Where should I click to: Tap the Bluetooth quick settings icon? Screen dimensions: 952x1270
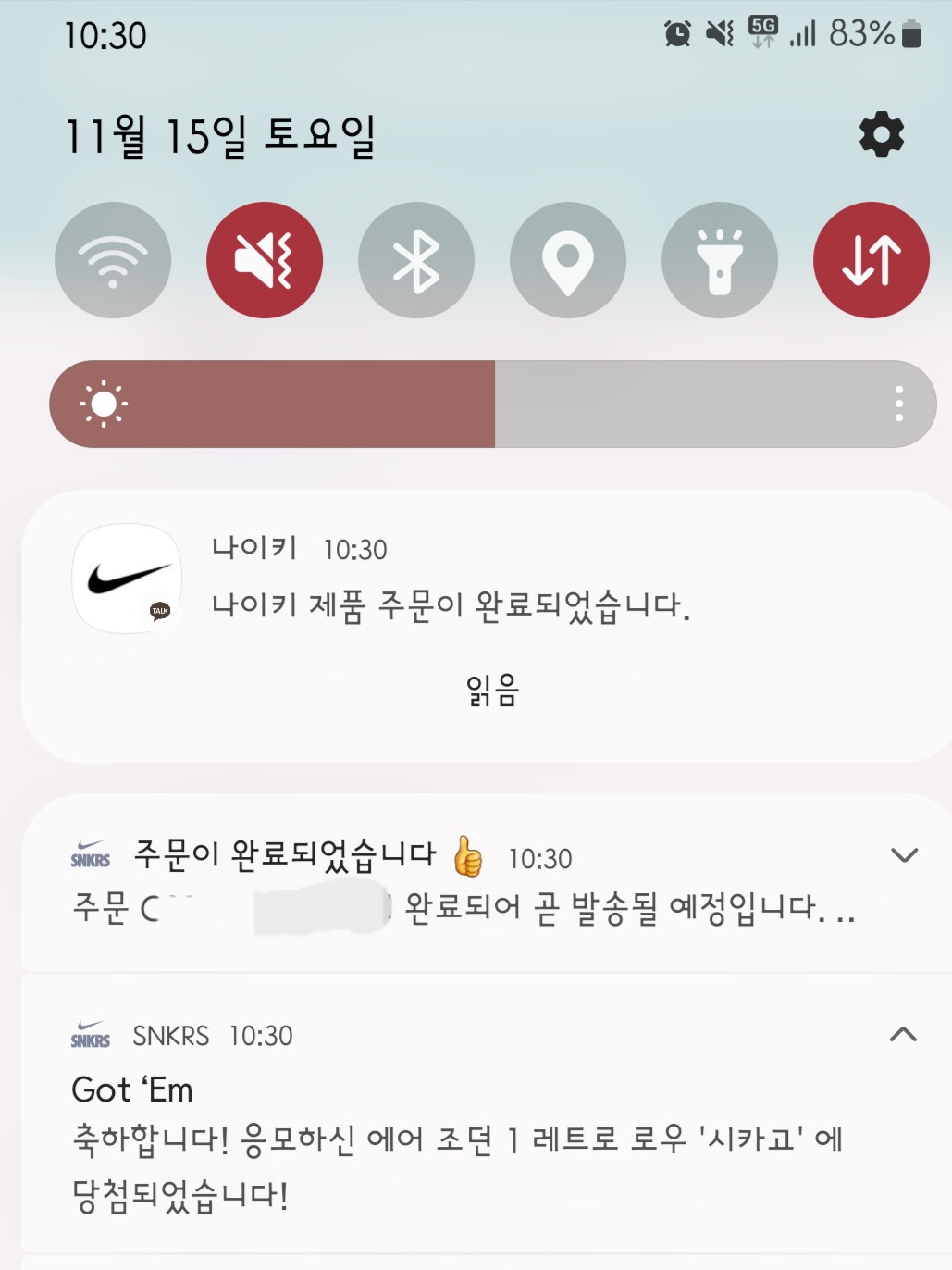416,260
